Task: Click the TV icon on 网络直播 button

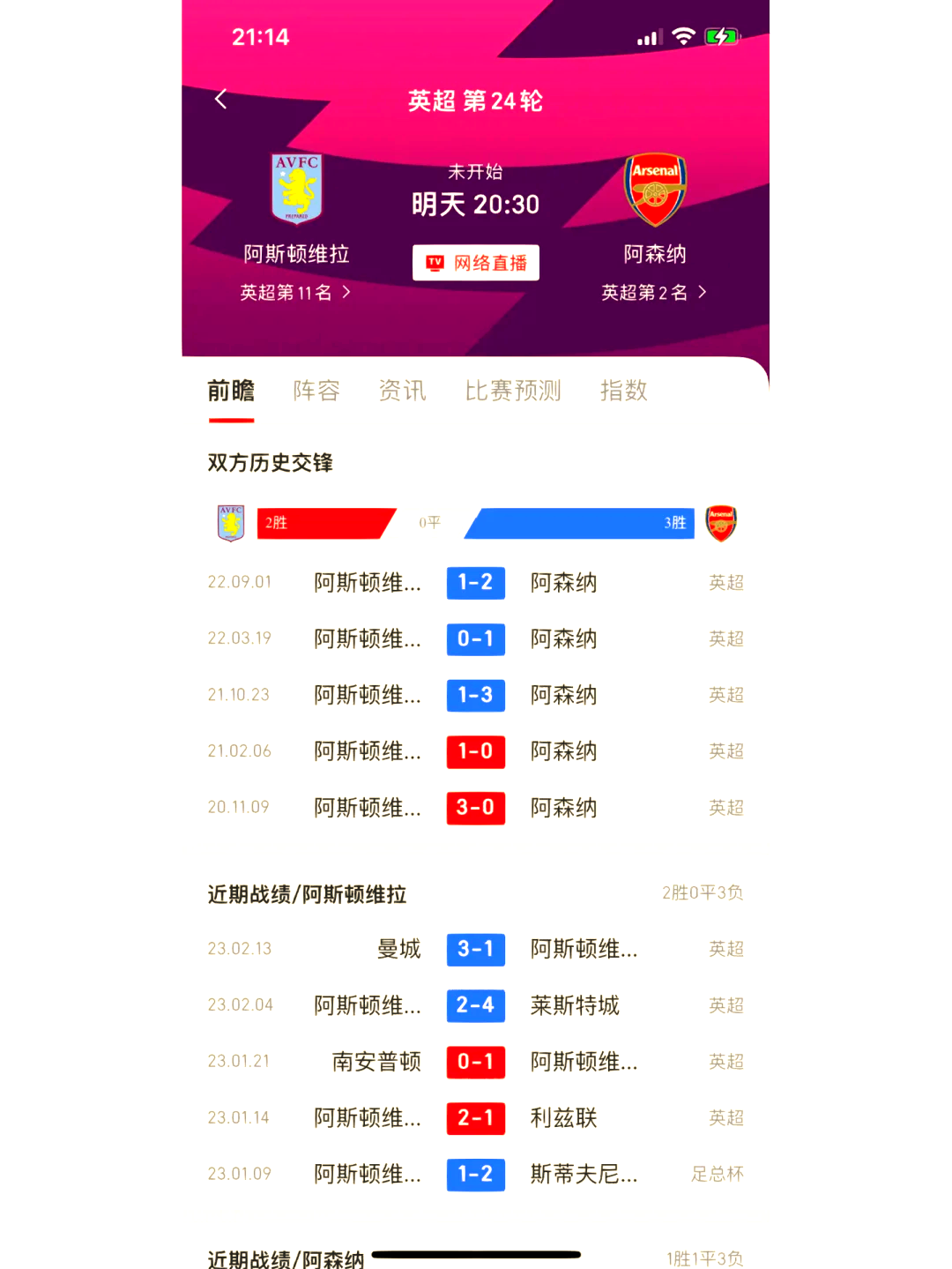Action: [436, 262]
